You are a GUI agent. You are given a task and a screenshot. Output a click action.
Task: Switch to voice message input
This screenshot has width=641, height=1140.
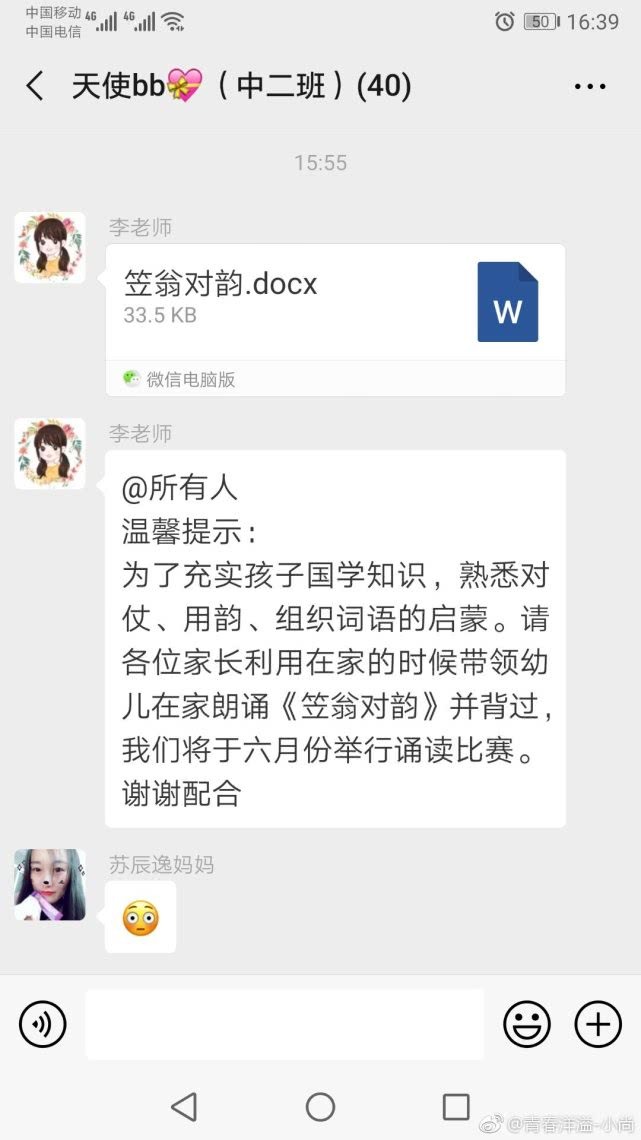(42, 1024)
